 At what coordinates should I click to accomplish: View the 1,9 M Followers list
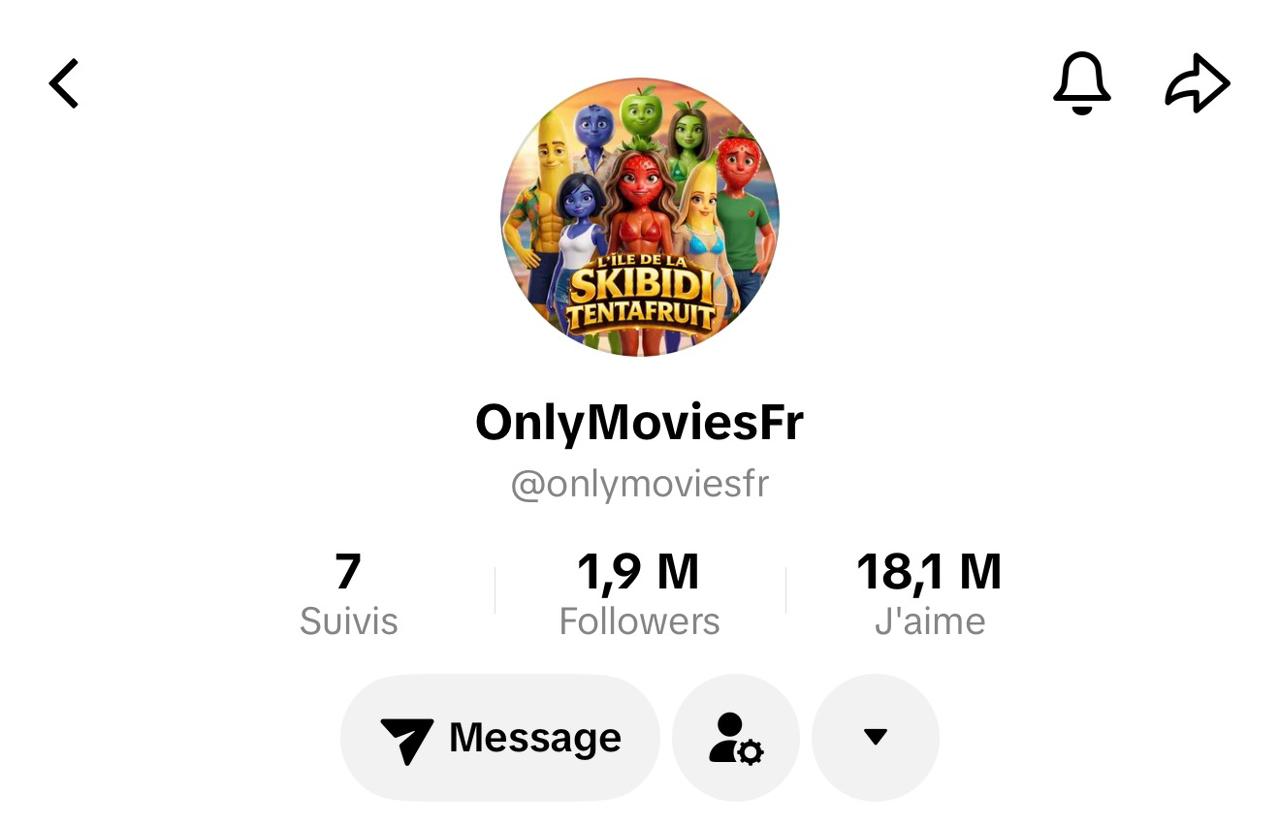[x=639, y=594]
